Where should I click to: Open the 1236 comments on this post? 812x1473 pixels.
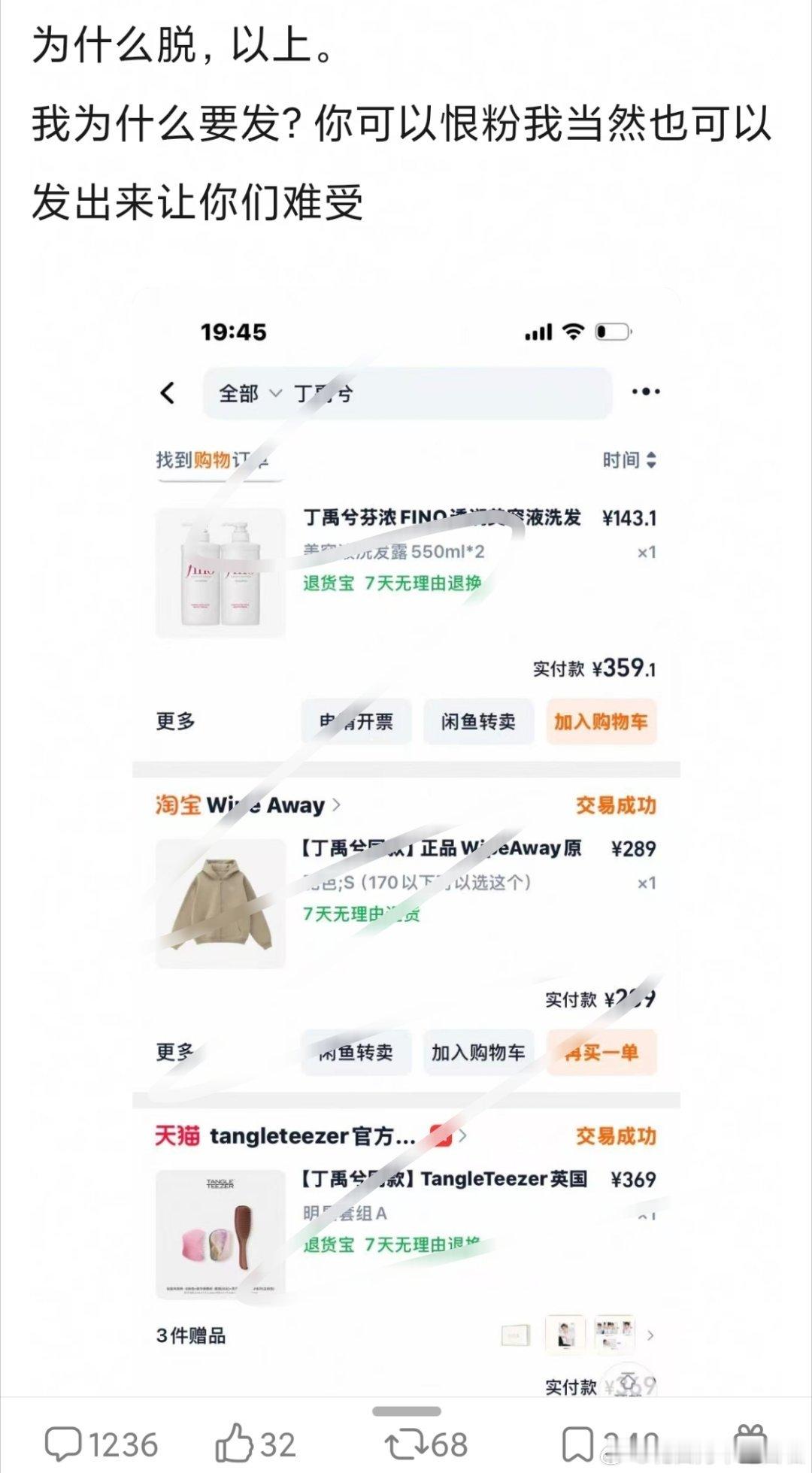(101, 1444)
